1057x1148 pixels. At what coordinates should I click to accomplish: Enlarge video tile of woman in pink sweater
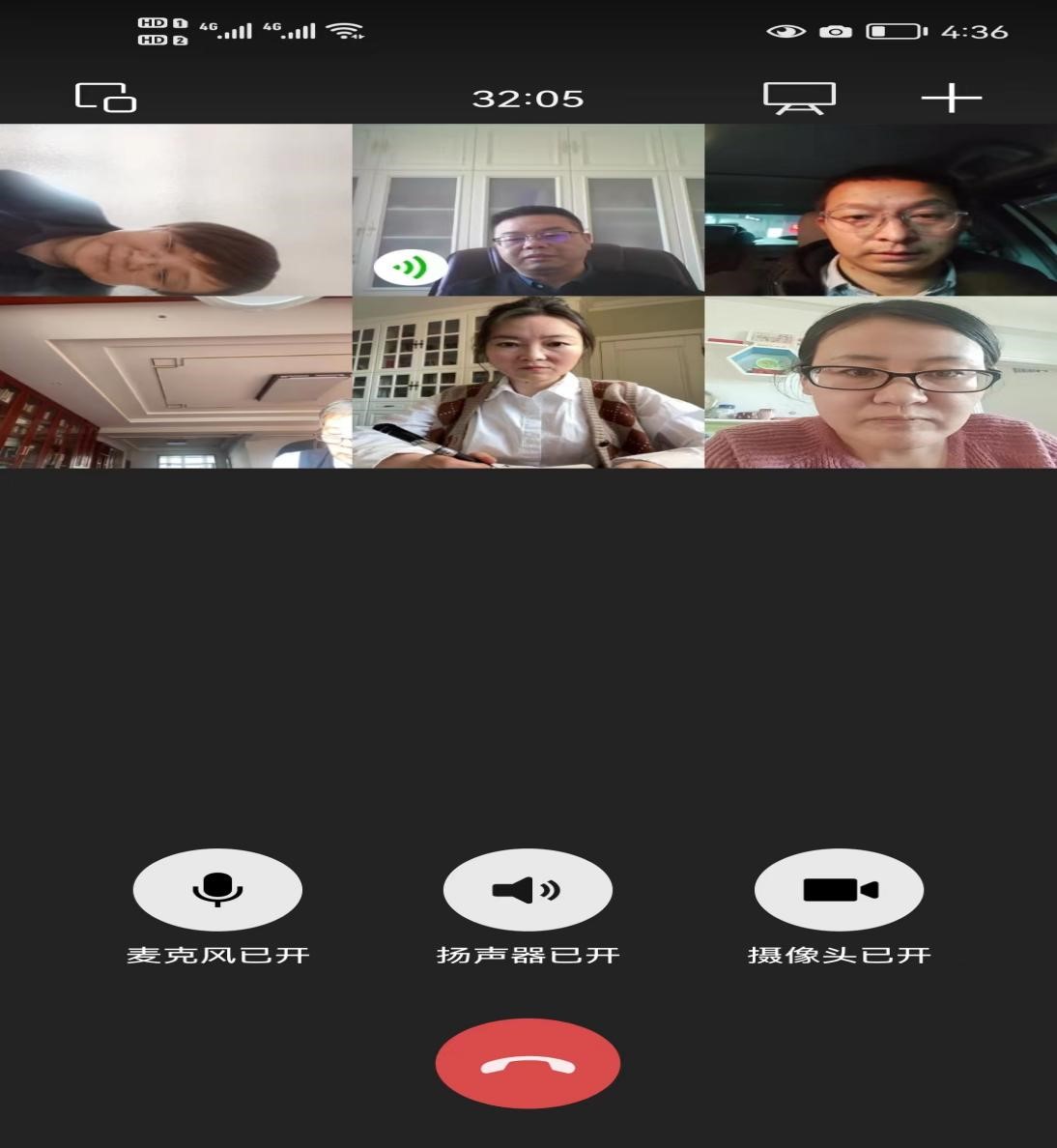tap(880, 383)
